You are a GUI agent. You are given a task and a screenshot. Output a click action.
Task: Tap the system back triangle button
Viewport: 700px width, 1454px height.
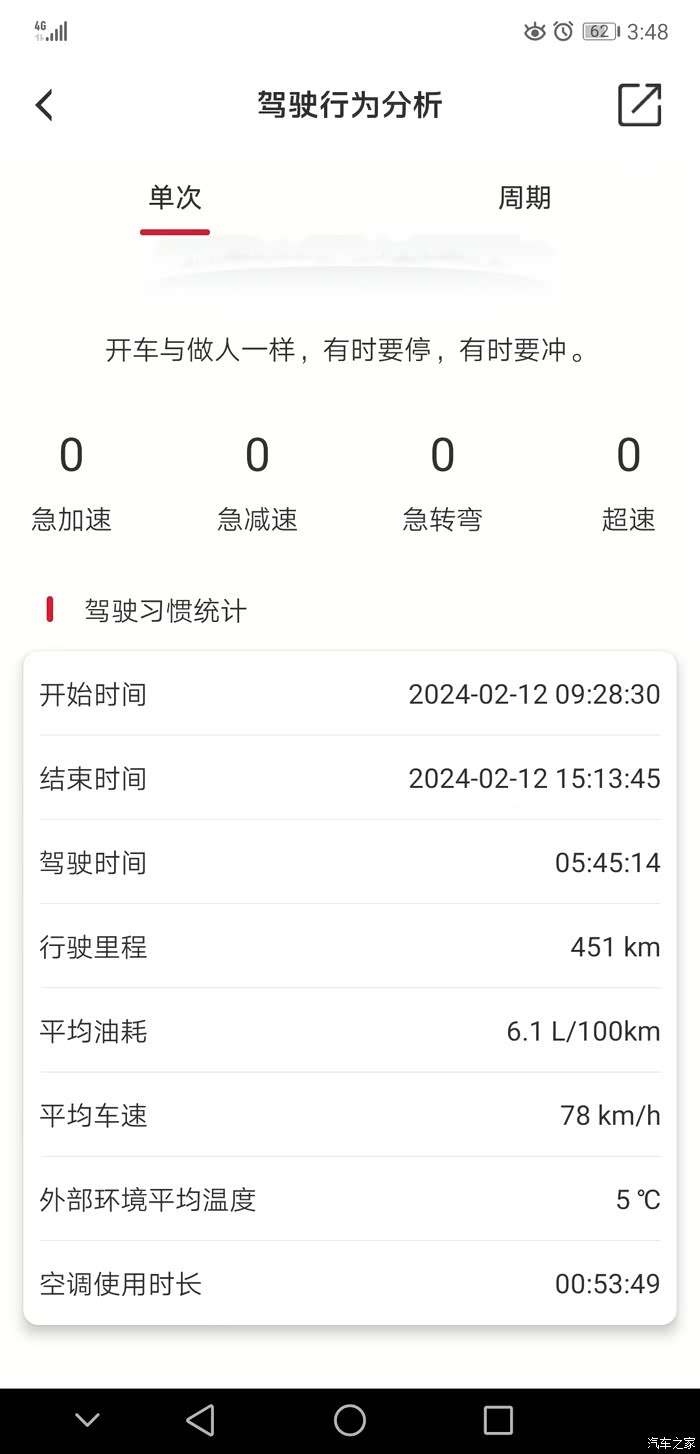[201, 1420]
